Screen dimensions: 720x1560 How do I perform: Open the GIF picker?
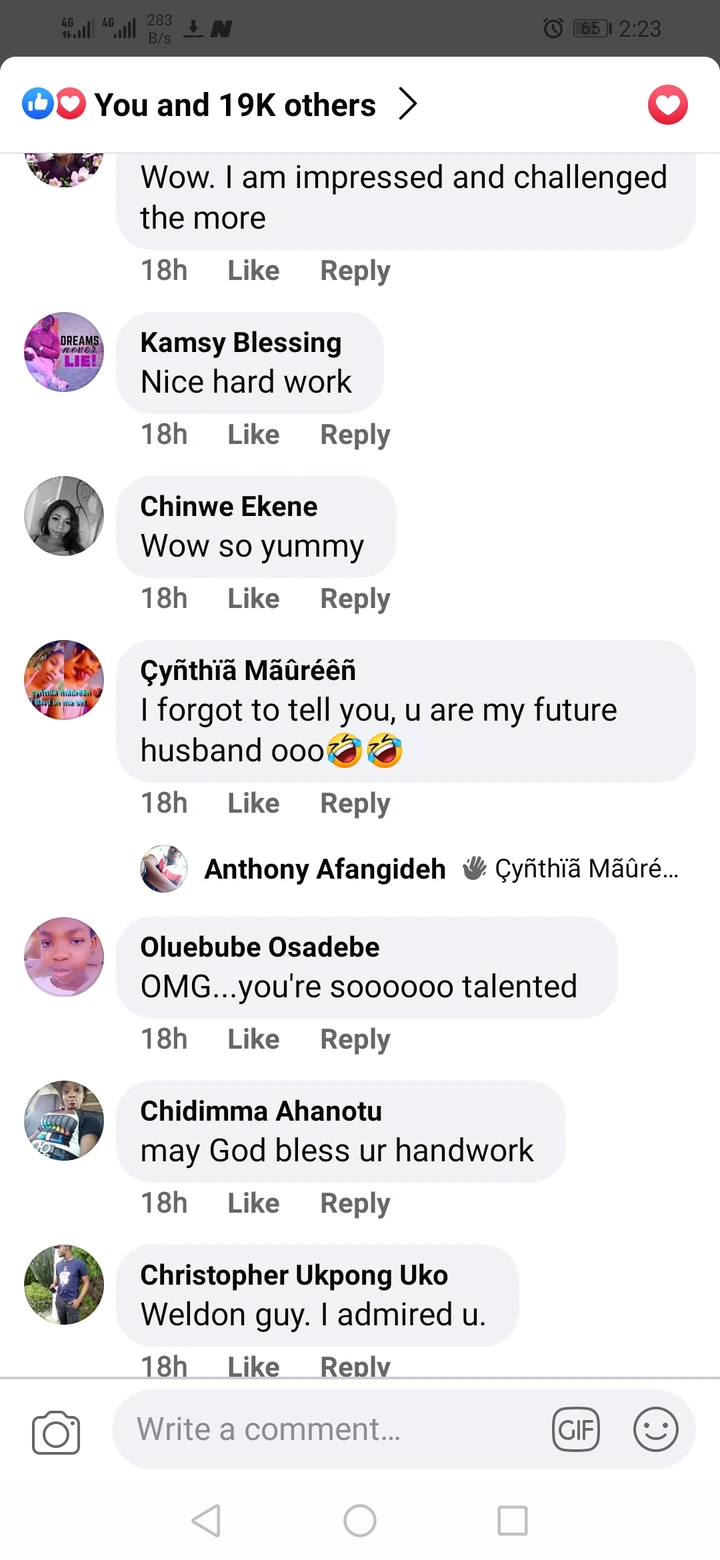[x=576, y=1430]
